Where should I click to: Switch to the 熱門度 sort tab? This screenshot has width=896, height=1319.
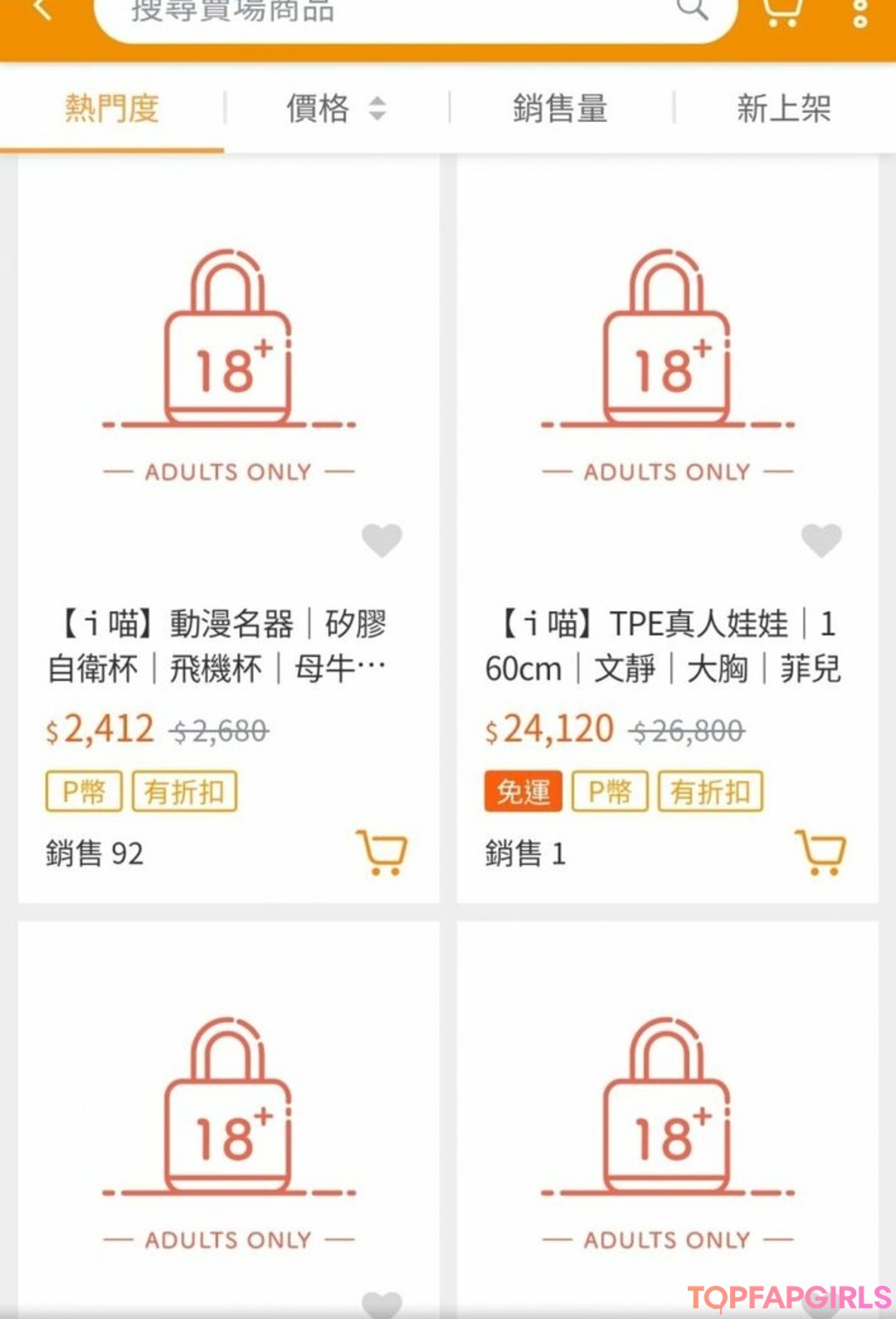point(112,109)
